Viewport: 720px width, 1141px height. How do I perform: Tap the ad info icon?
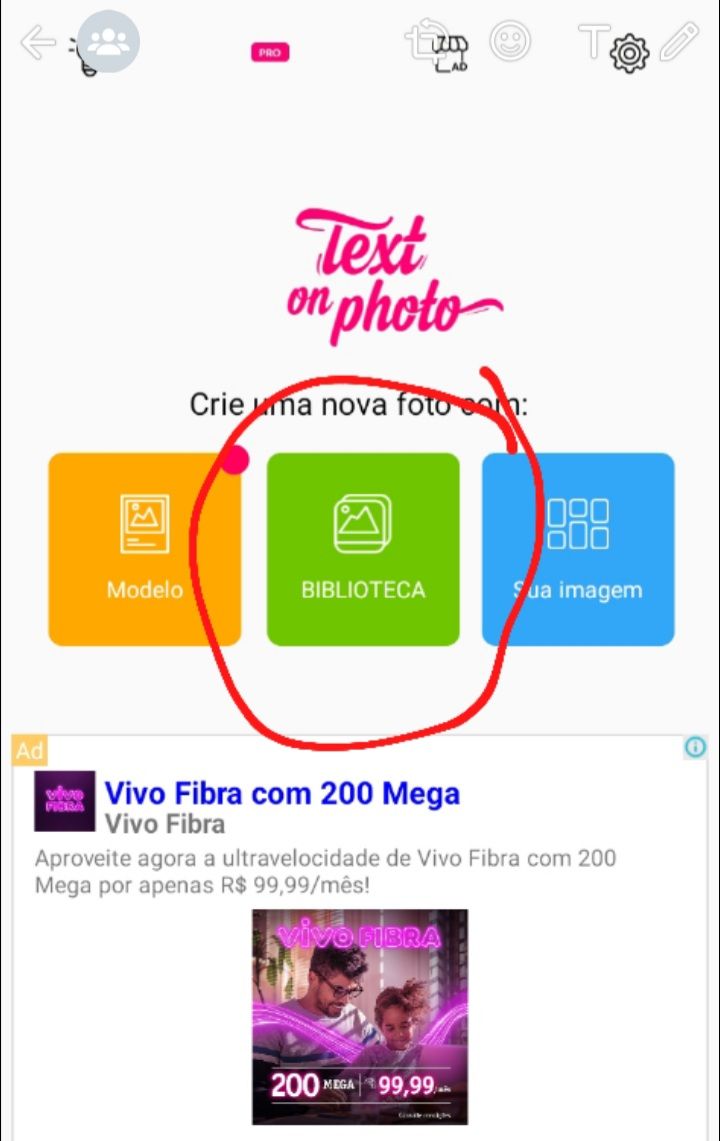(x=695, y=747)
